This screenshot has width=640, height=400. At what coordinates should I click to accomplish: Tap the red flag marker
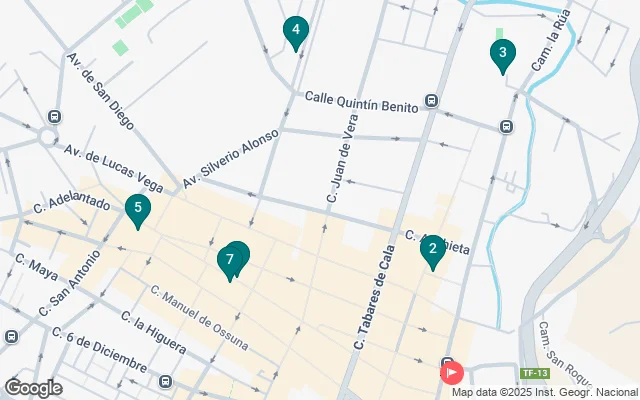(x=452, y=373)
